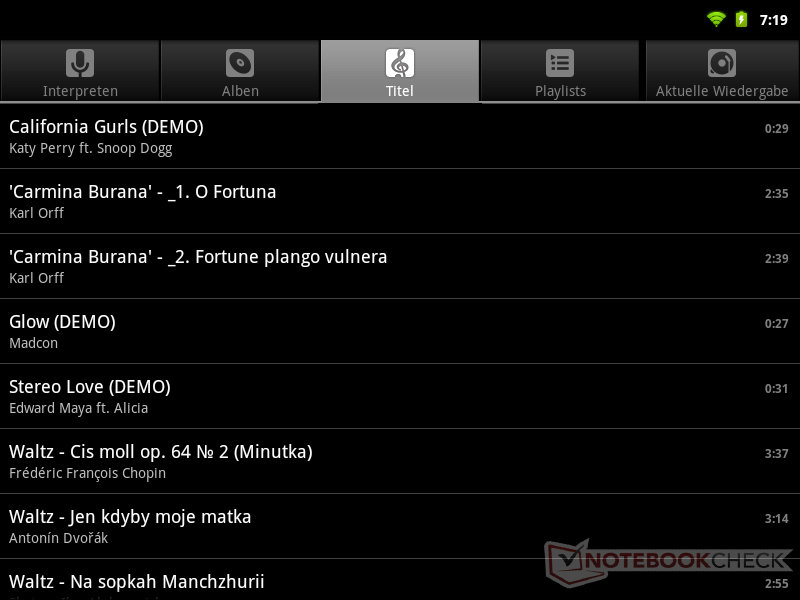Select the Titel tab
800x600 pixels.
[x=400, y=72]
